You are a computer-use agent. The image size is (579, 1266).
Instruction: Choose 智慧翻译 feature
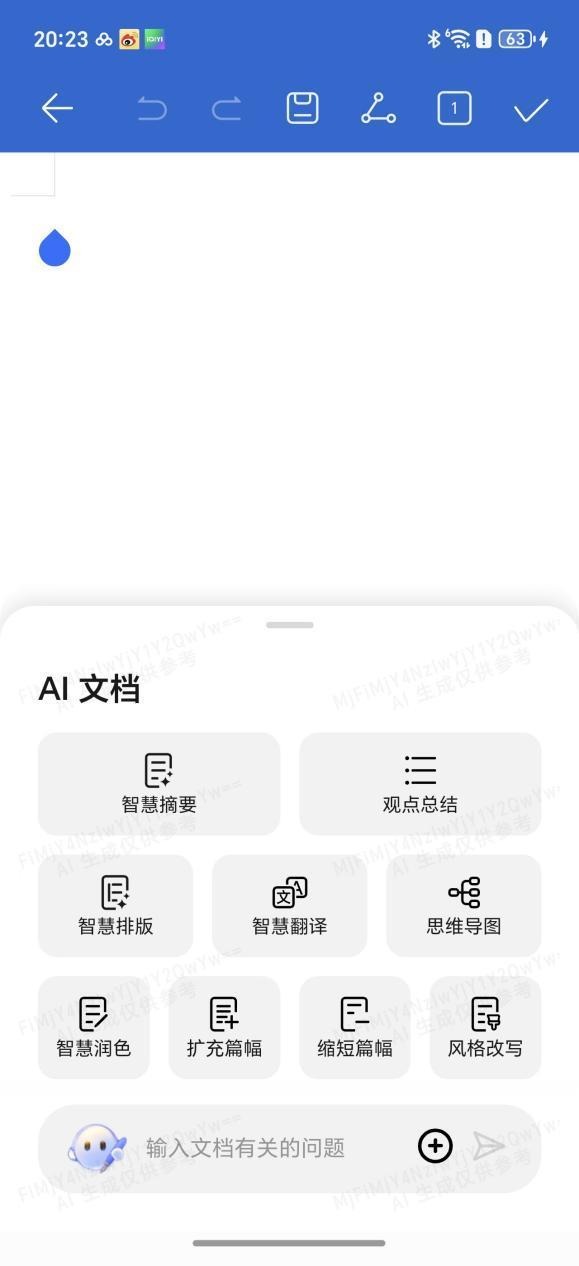(x=289, y=906)
